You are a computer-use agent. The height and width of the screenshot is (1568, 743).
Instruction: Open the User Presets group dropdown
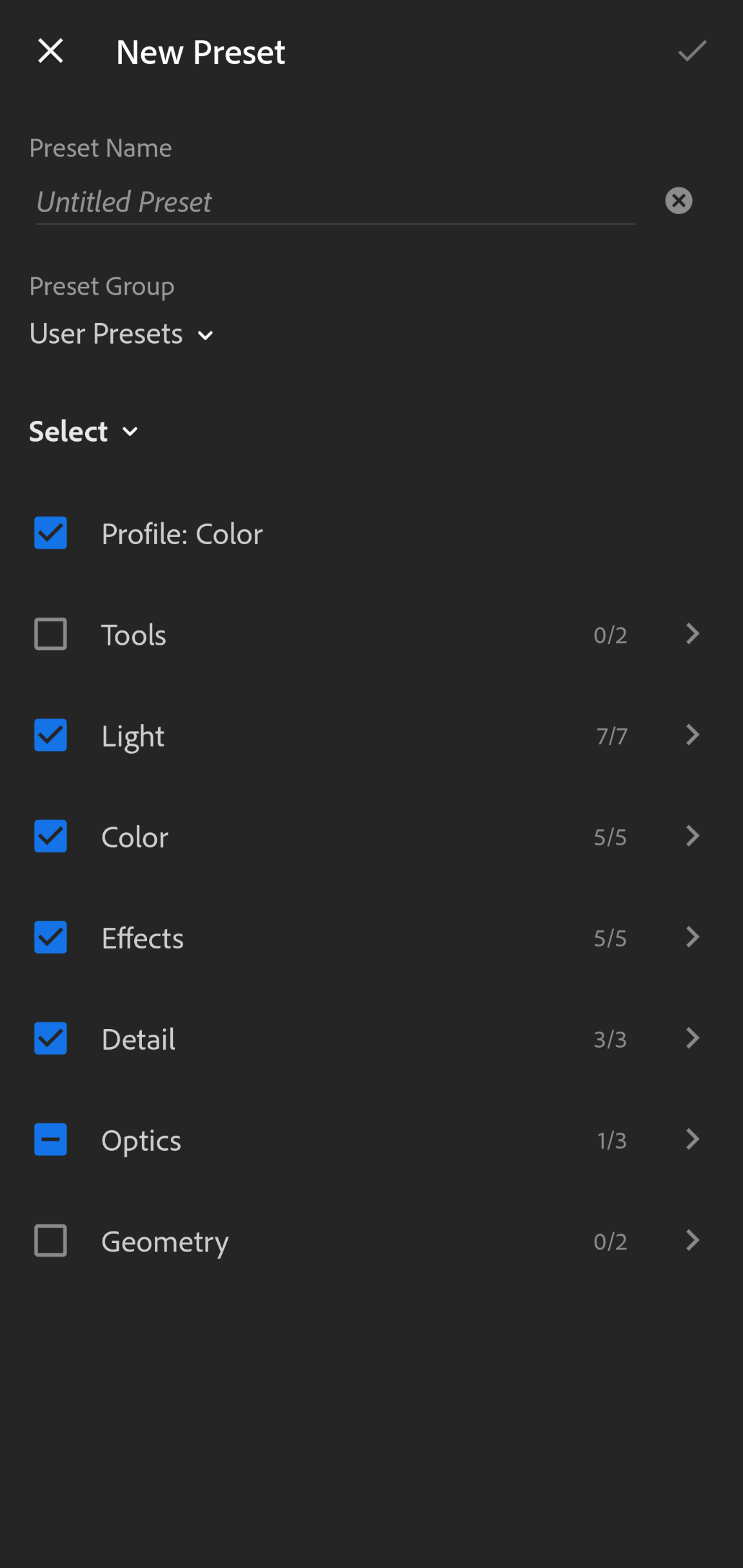(x=121, y=334)
